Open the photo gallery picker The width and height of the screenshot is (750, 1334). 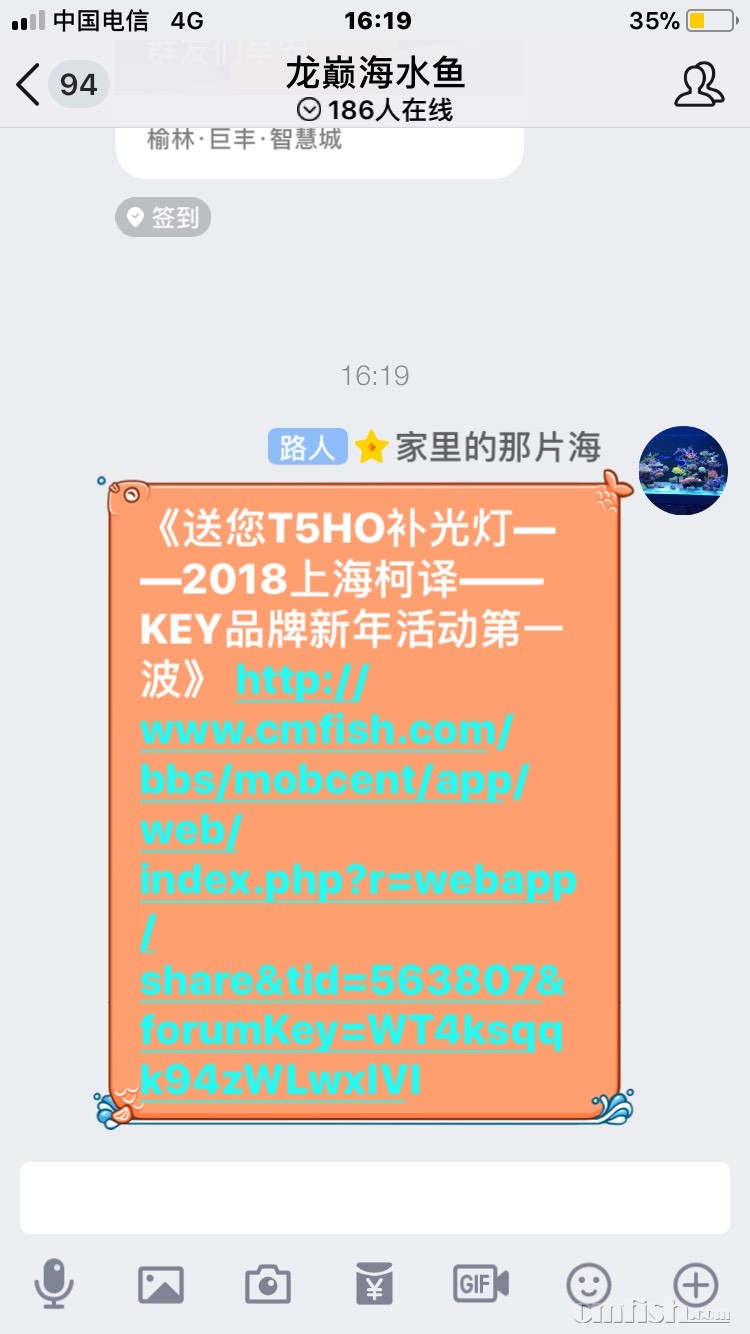pyautogui.click(x=161, y=1283)
